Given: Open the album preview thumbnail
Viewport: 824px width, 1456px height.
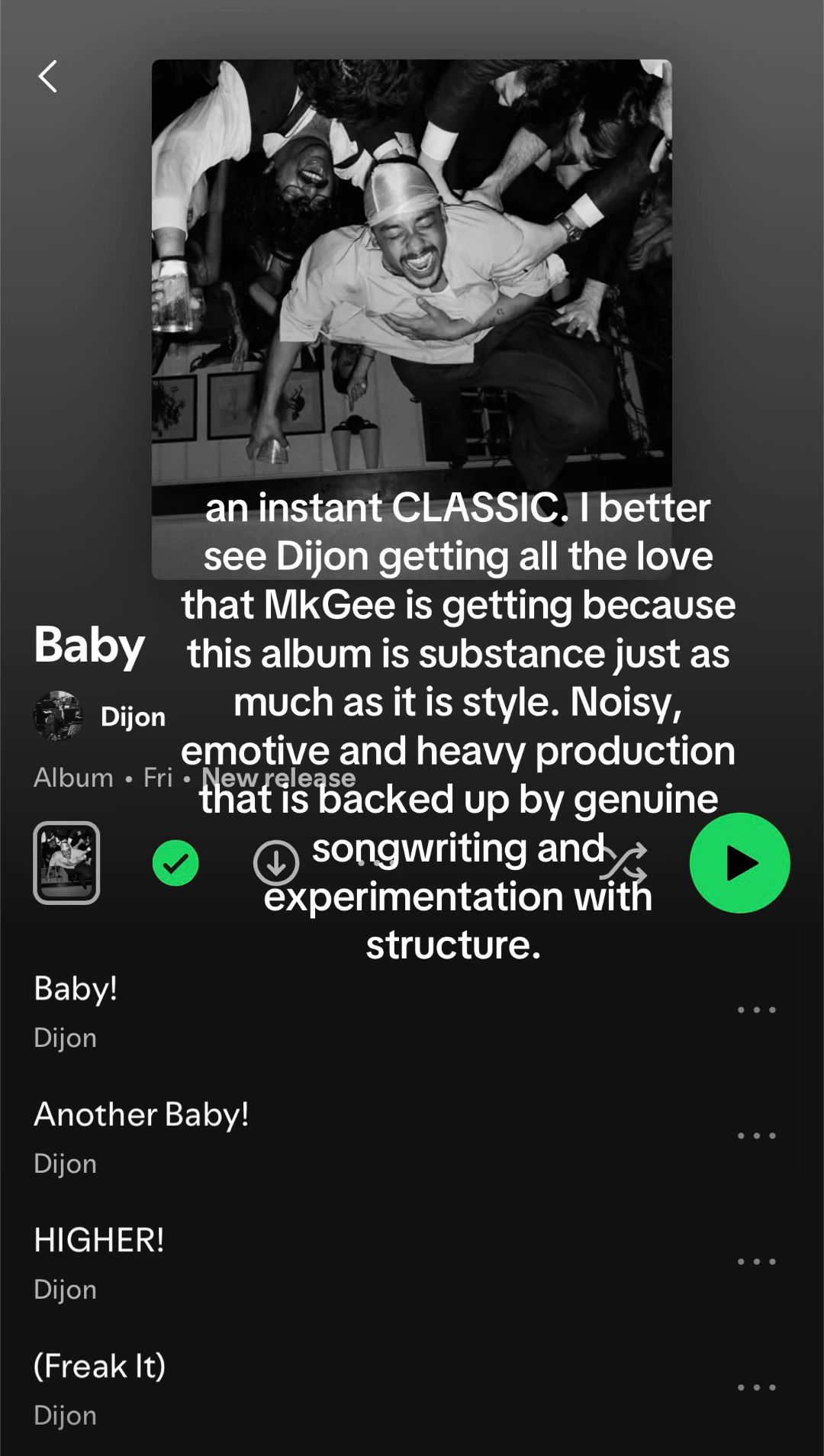Looking at the screenshot, I should 66,863.
